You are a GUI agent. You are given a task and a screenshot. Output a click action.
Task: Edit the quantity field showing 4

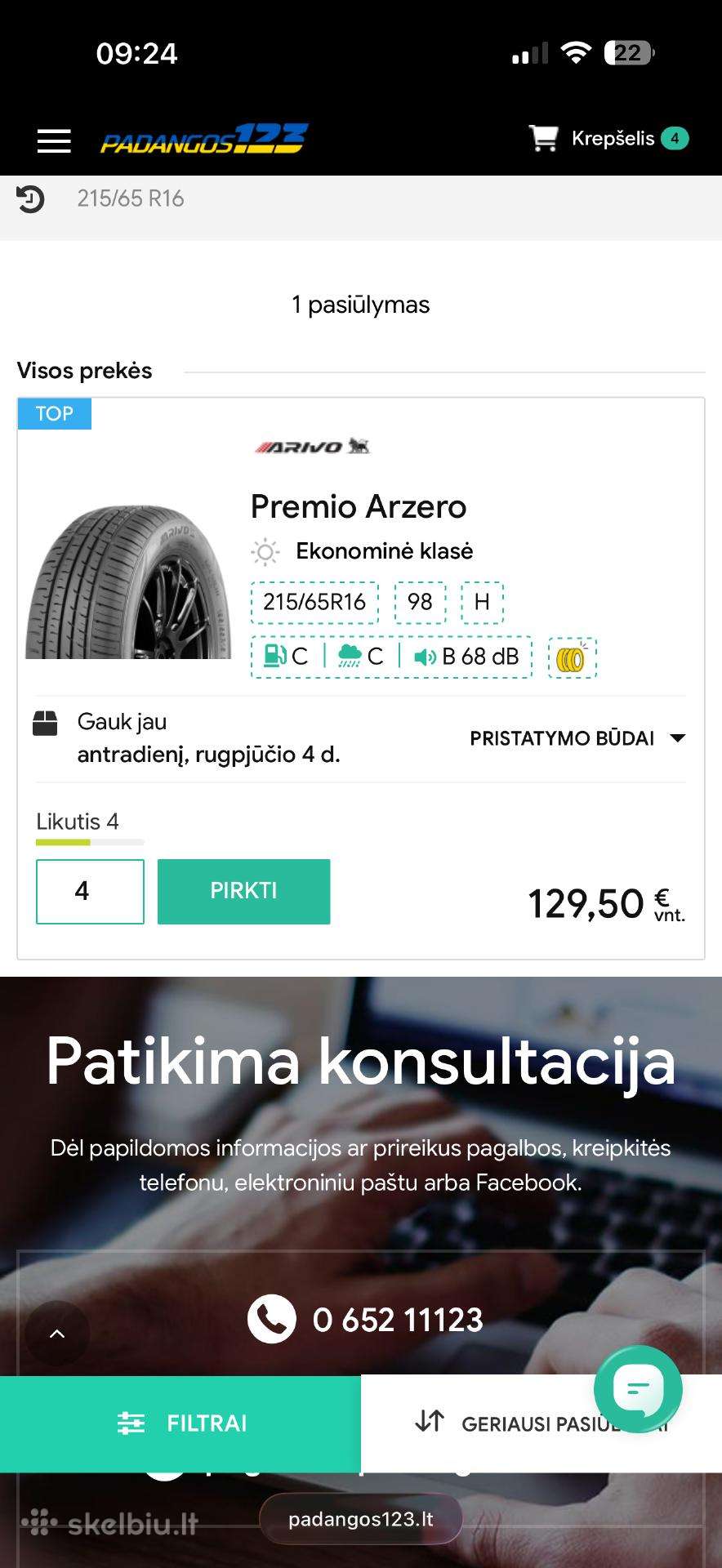90,891
